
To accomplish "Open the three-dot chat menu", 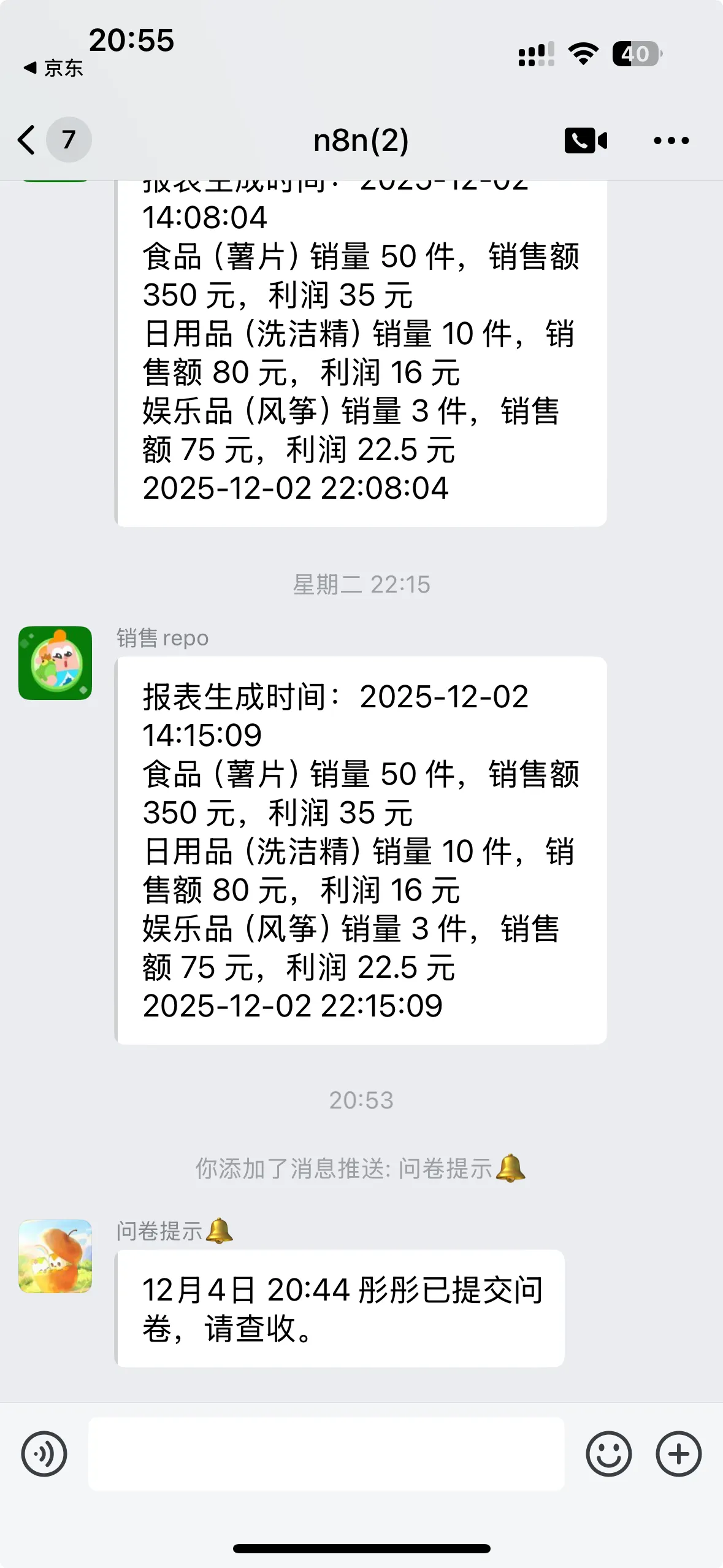I will 671,140.
